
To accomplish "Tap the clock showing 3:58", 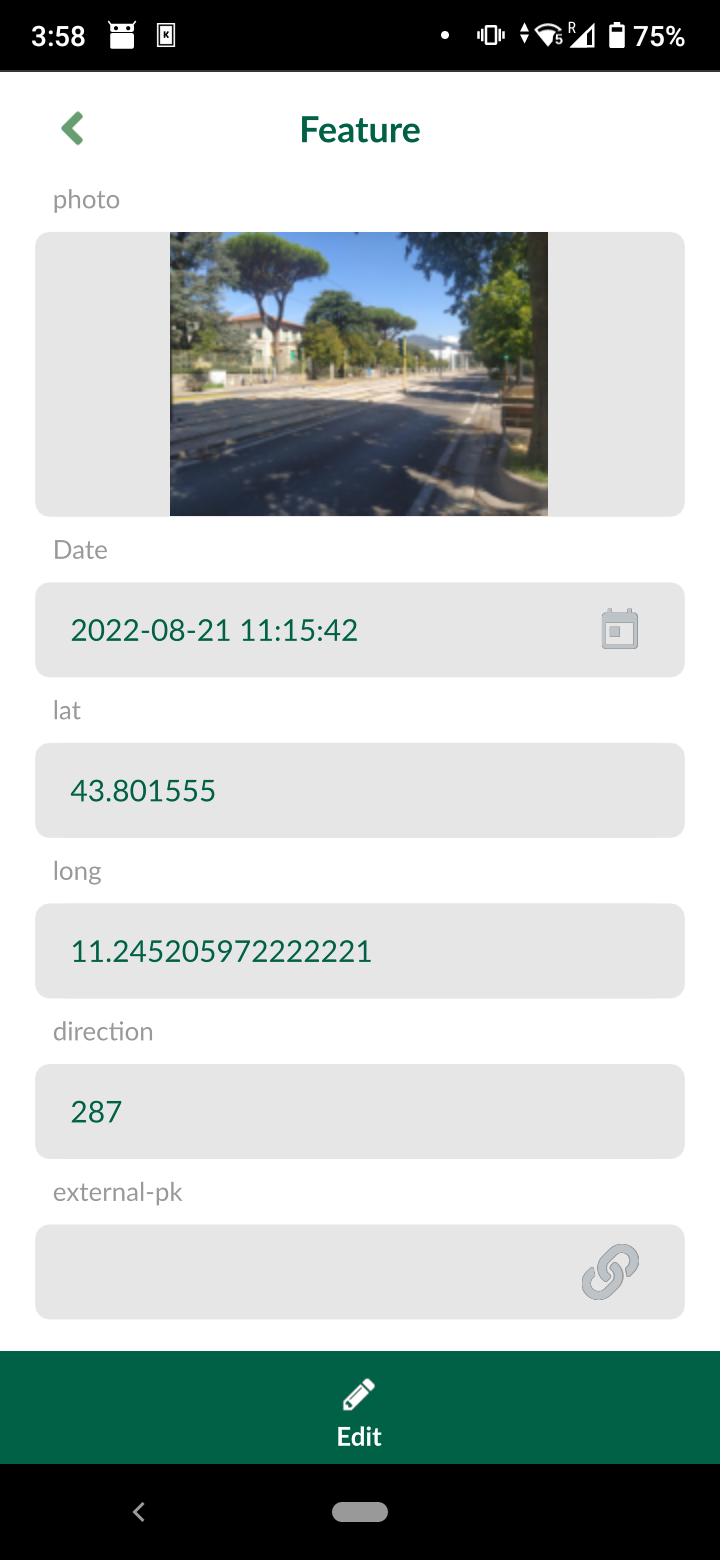I will tap(57, 33).
